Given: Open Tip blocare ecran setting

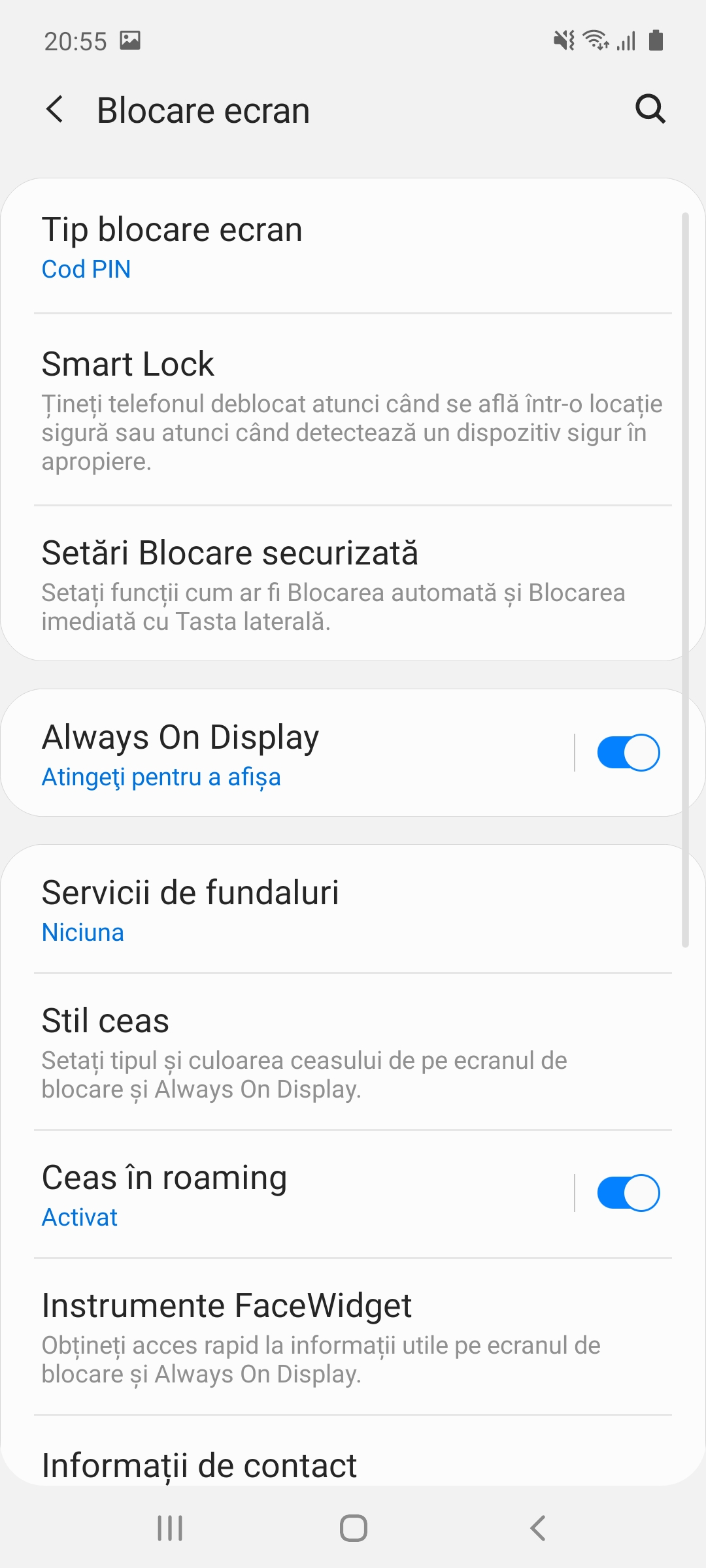Looking at the screenshot, I should [353, 248].
